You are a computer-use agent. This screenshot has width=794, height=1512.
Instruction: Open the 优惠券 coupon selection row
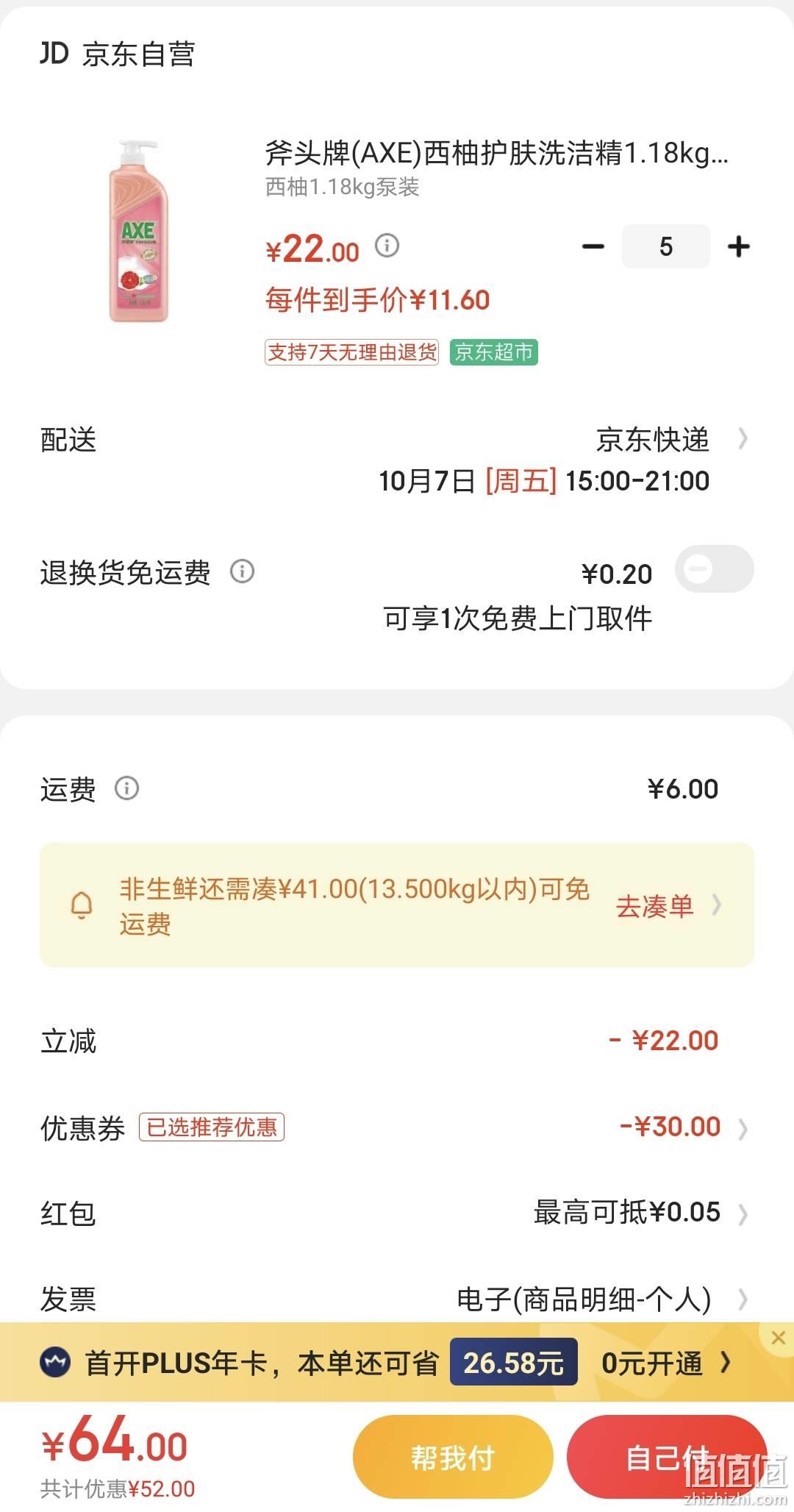coord(397,1127)
